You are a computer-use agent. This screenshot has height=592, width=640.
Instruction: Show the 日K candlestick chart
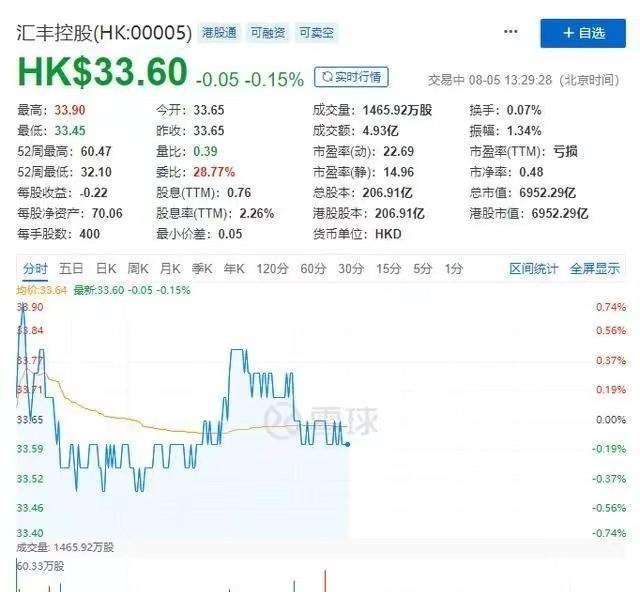point(106,268)
